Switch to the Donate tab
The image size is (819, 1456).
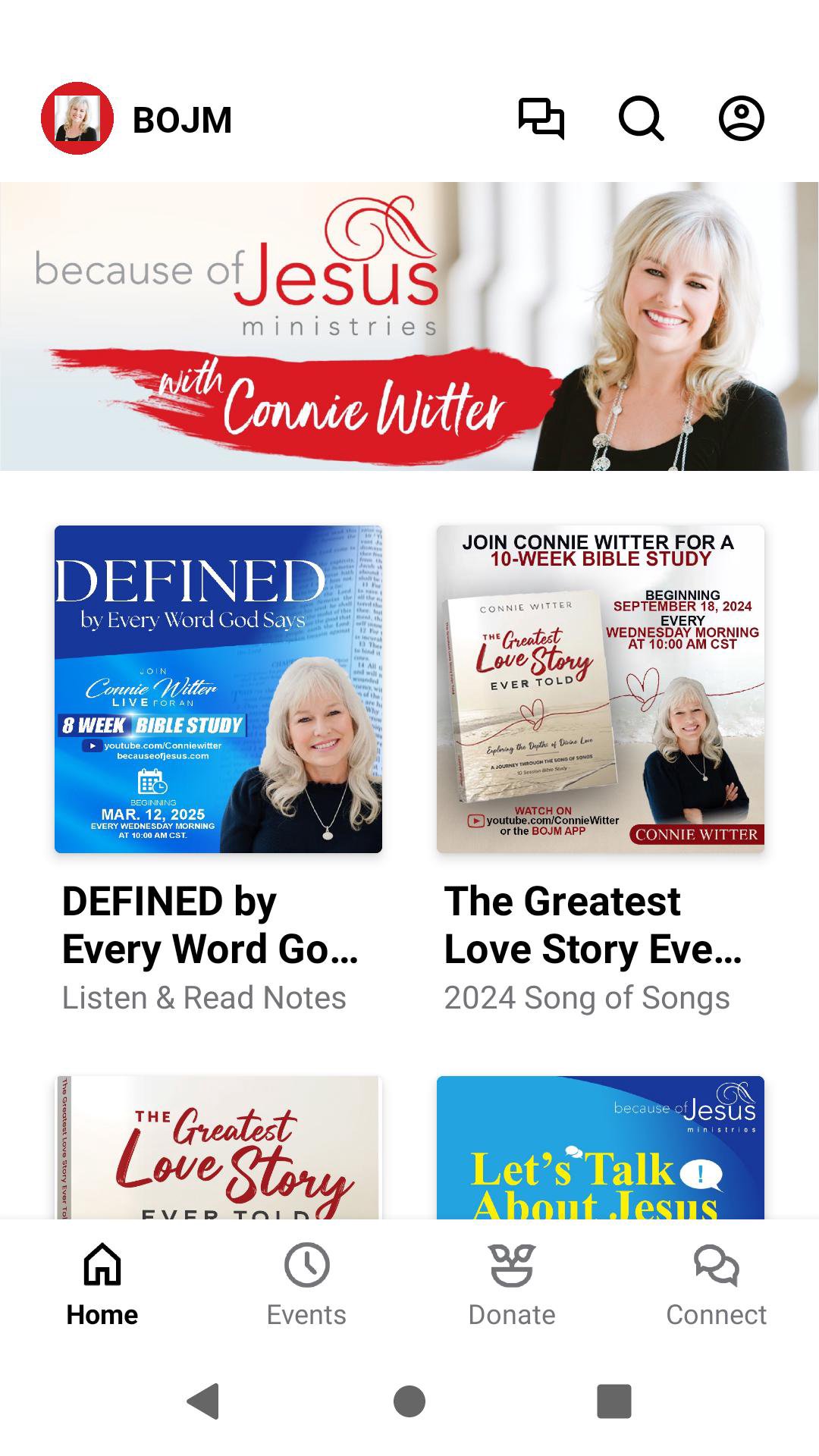[x=512, y=1285]
